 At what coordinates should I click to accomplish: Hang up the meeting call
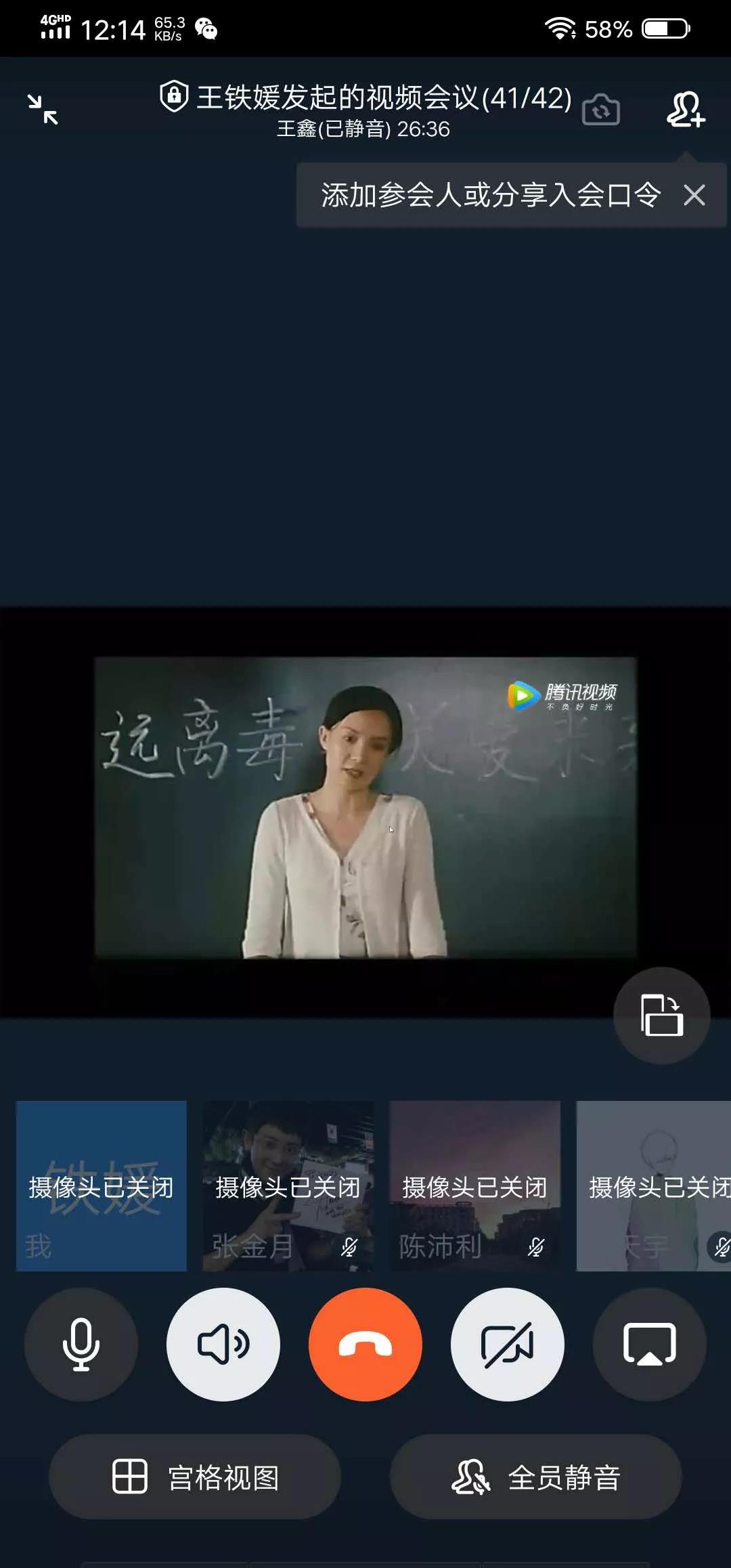click(365, 1344)
